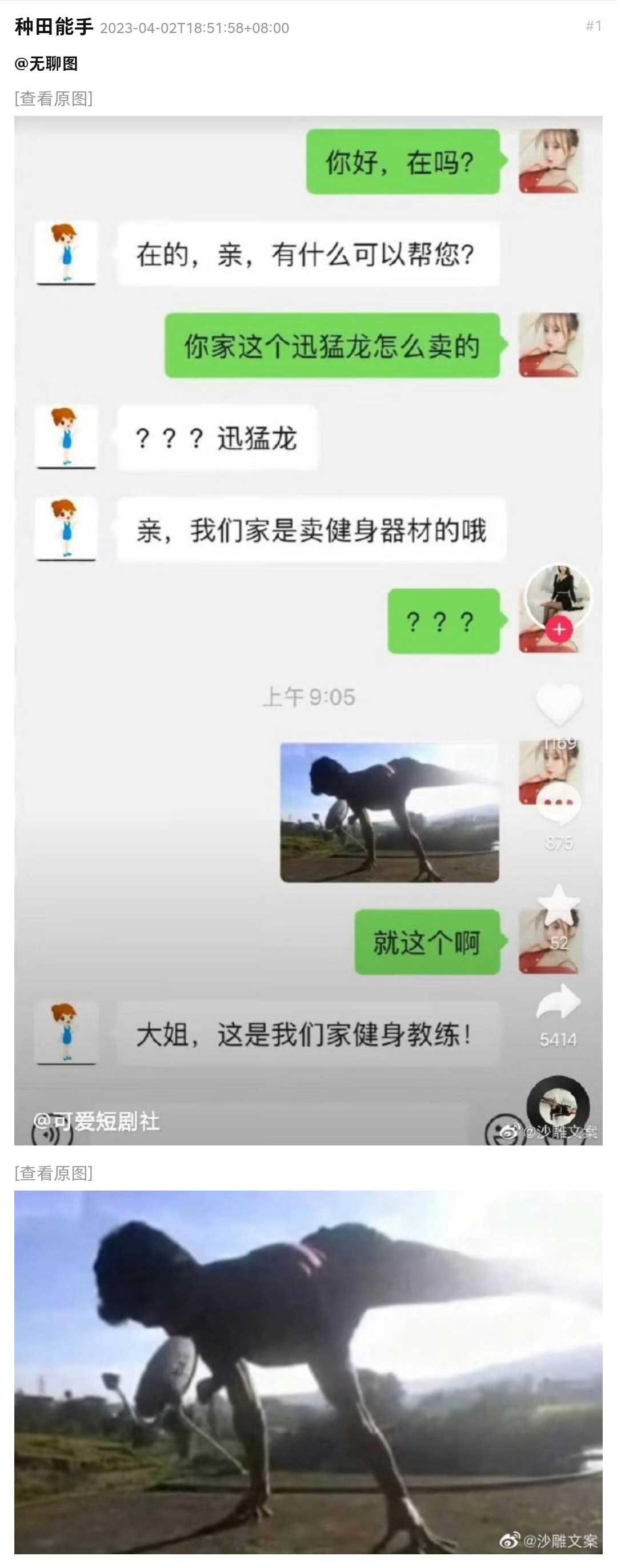Enlarge the chat screenshot image in the post
The width and height of the screenshot is (617, 1568).
tap(308, 630)
